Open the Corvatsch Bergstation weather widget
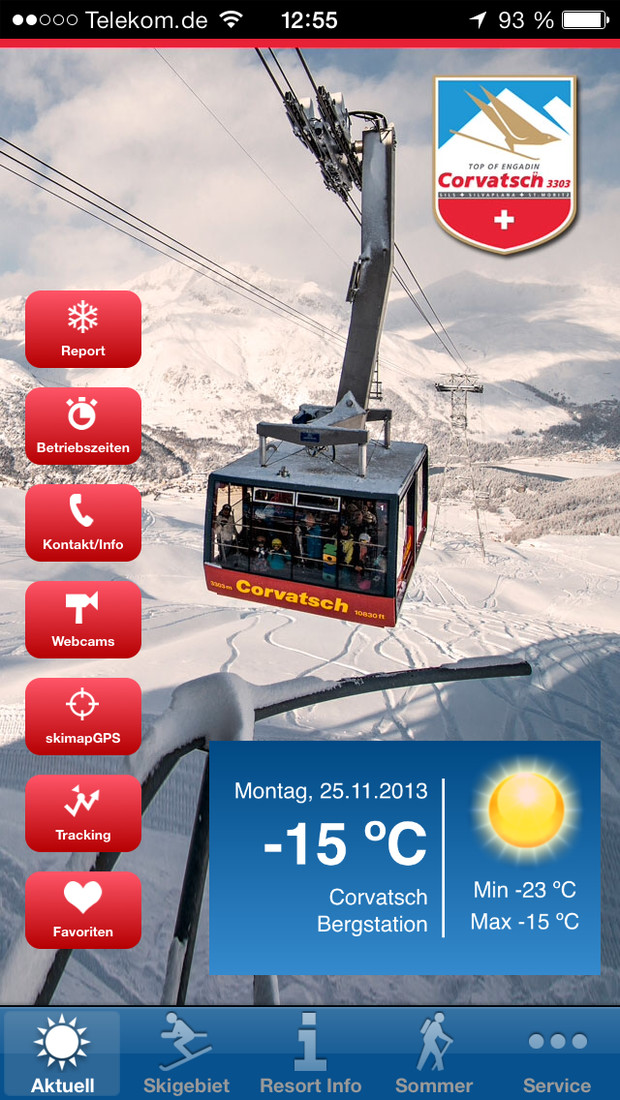Screen dimensions: 620x1100 tap(405, 857)
